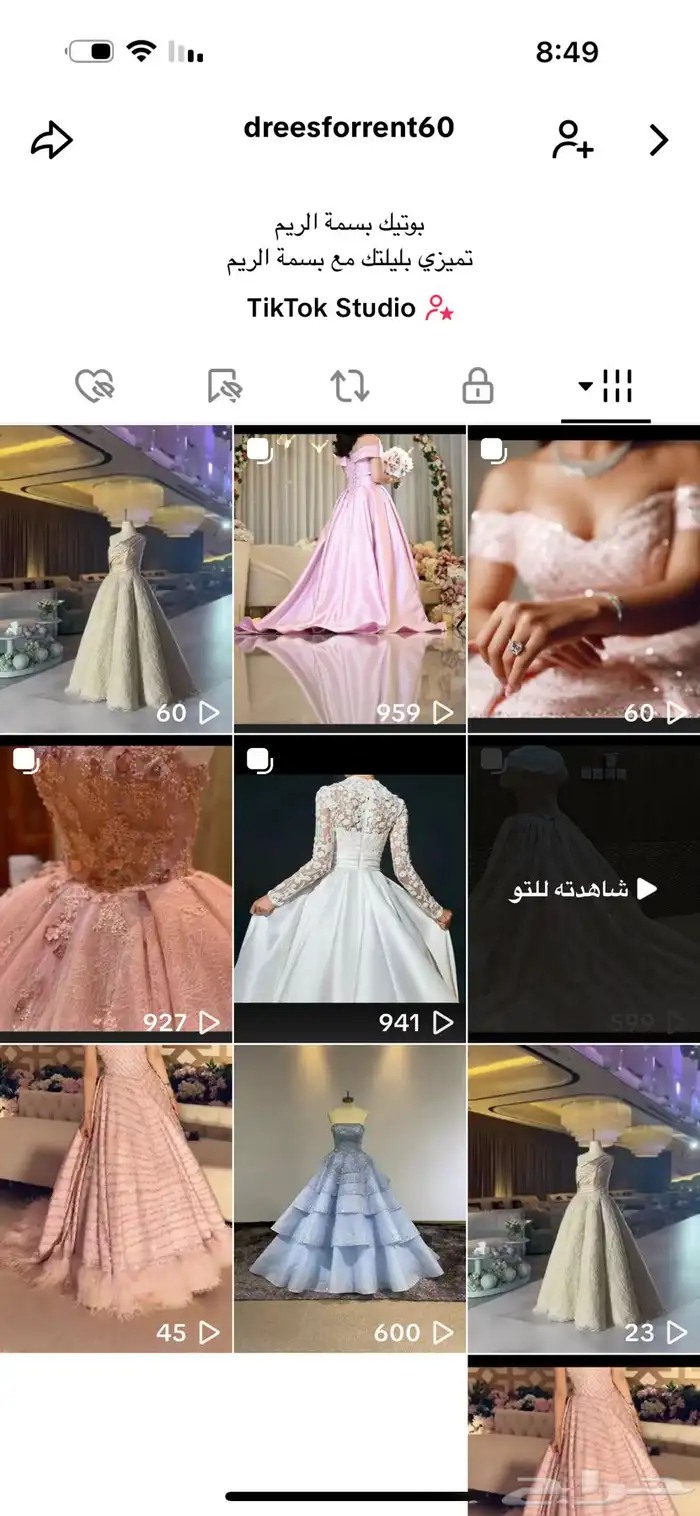Switch to the reposts tab

click(x=350, y=386)
